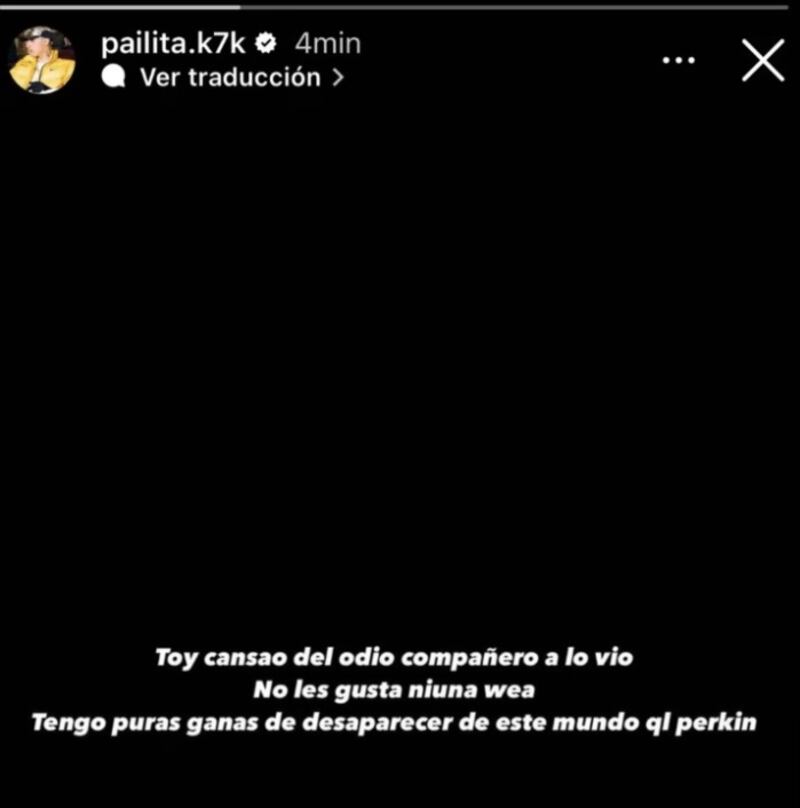Screen dimensions: 800x808
Task: Open pailita.k7k's profile picture
Action: (x=42, y=60)
